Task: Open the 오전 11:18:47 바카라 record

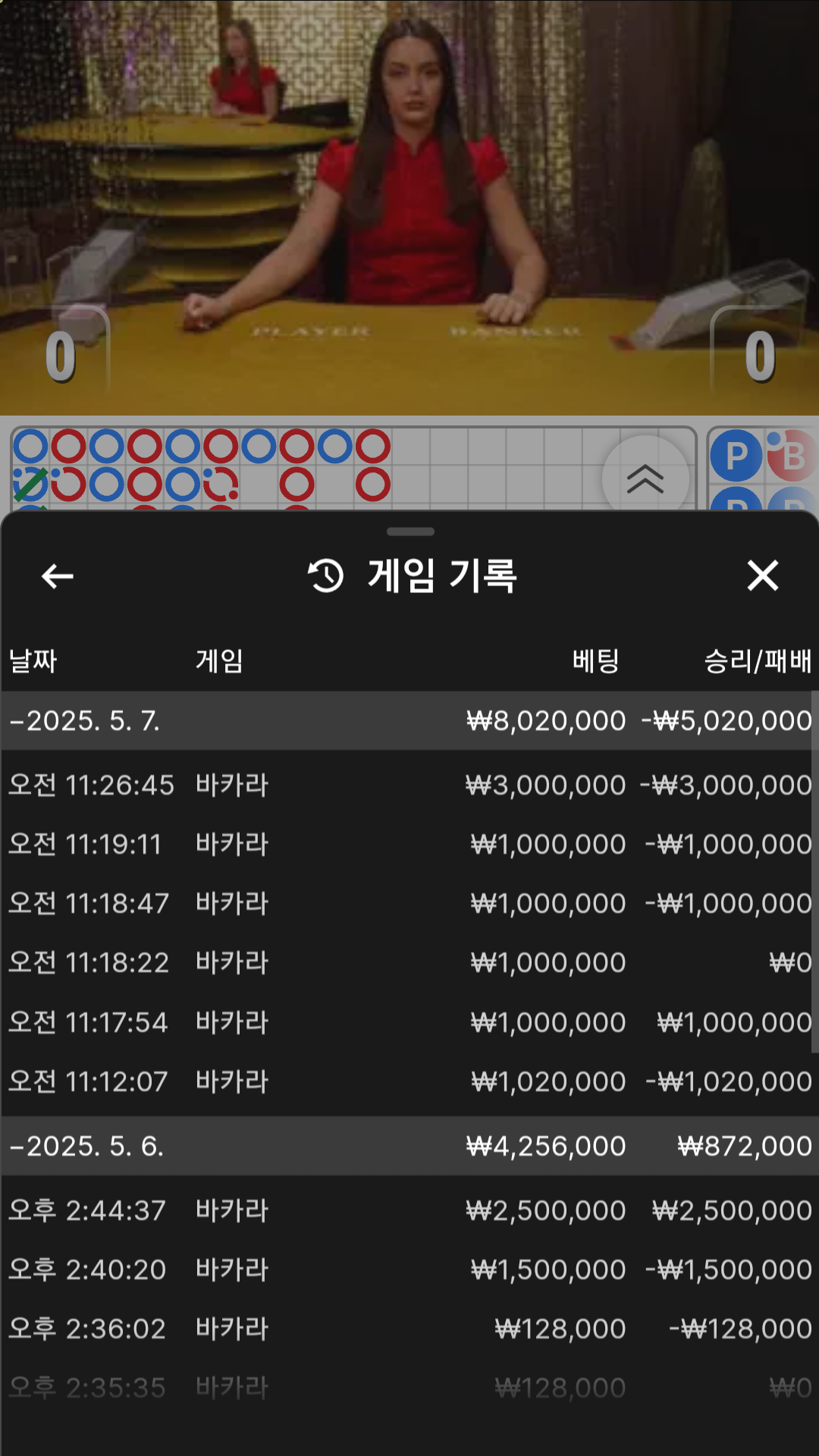Action: tap(409, 903)
